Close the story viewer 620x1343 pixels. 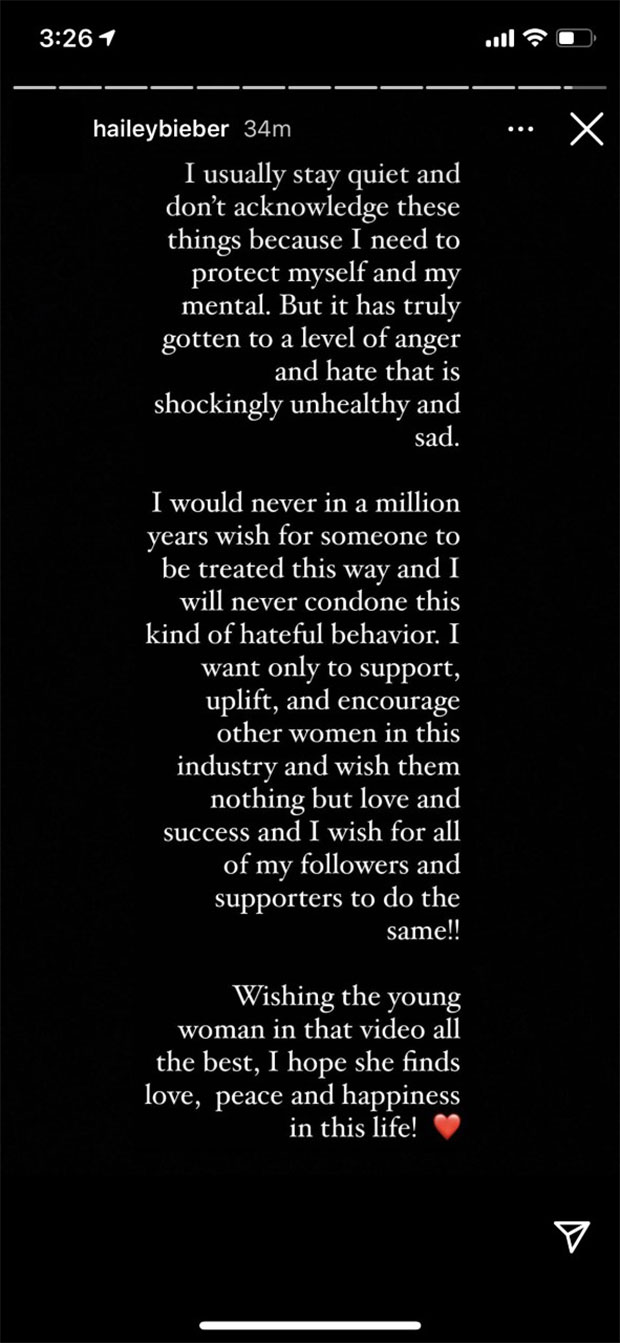586,130
